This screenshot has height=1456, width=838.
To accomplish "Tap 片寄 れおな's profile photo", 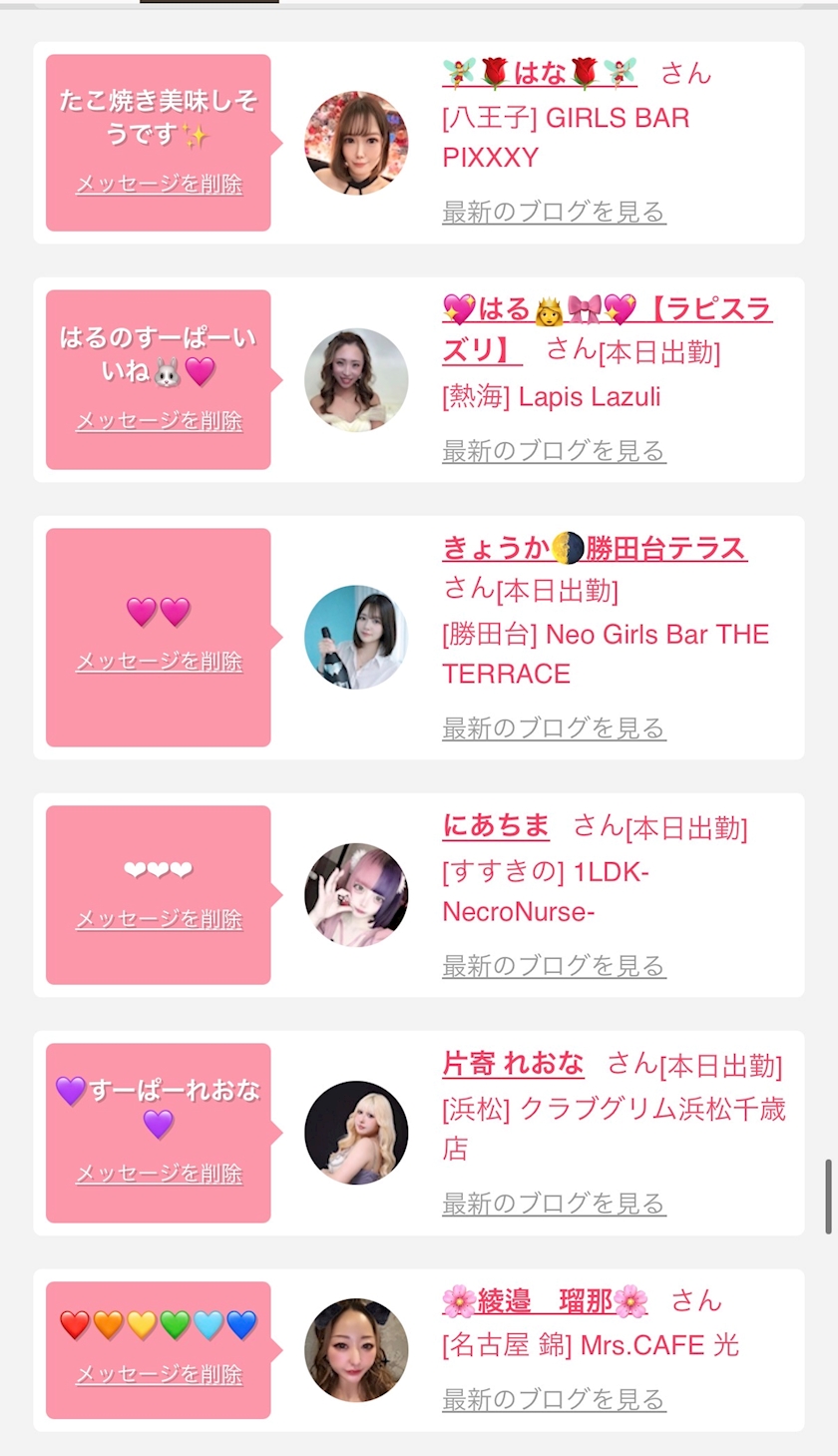I will (356, 1133).
